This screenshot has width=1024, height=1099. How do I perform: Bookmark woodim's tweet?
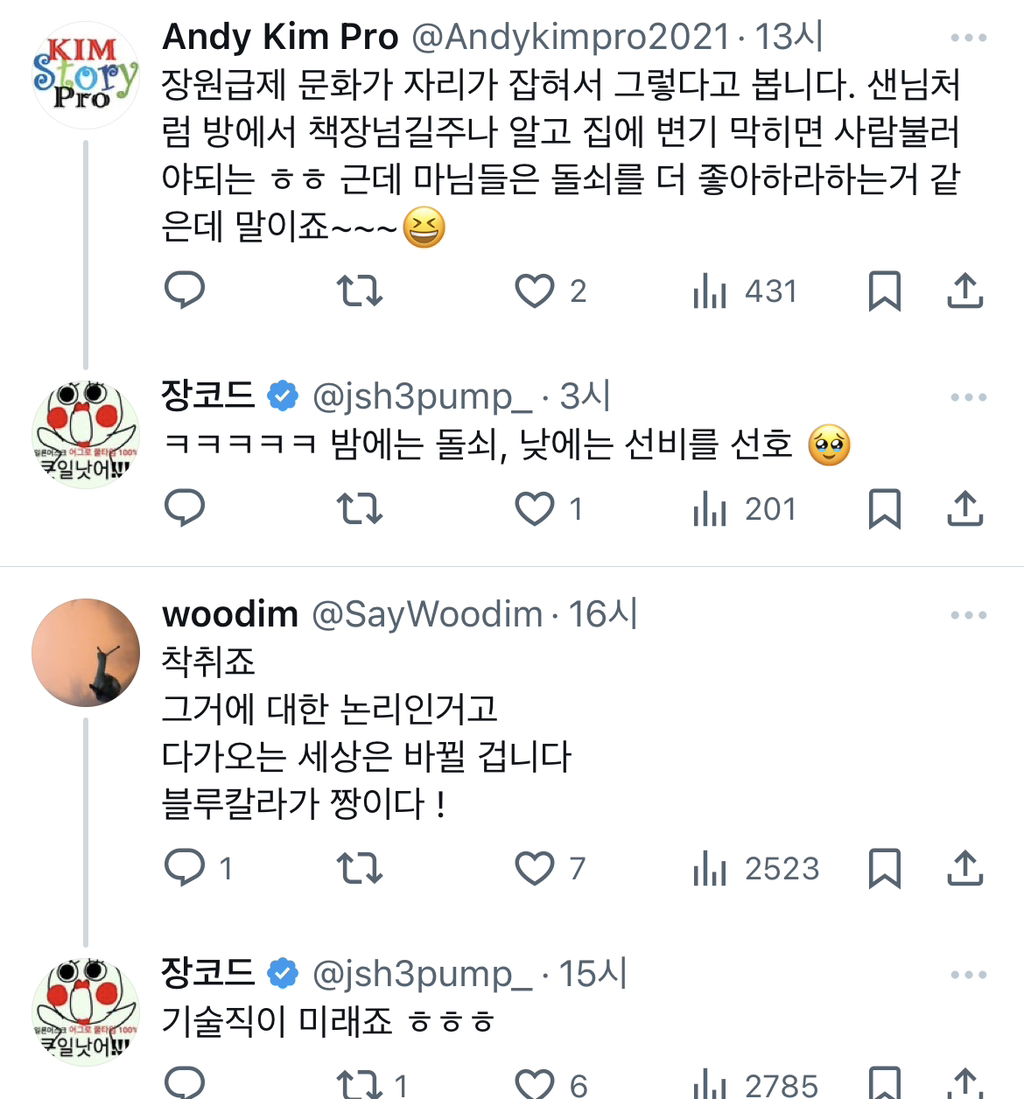(885, 868)
